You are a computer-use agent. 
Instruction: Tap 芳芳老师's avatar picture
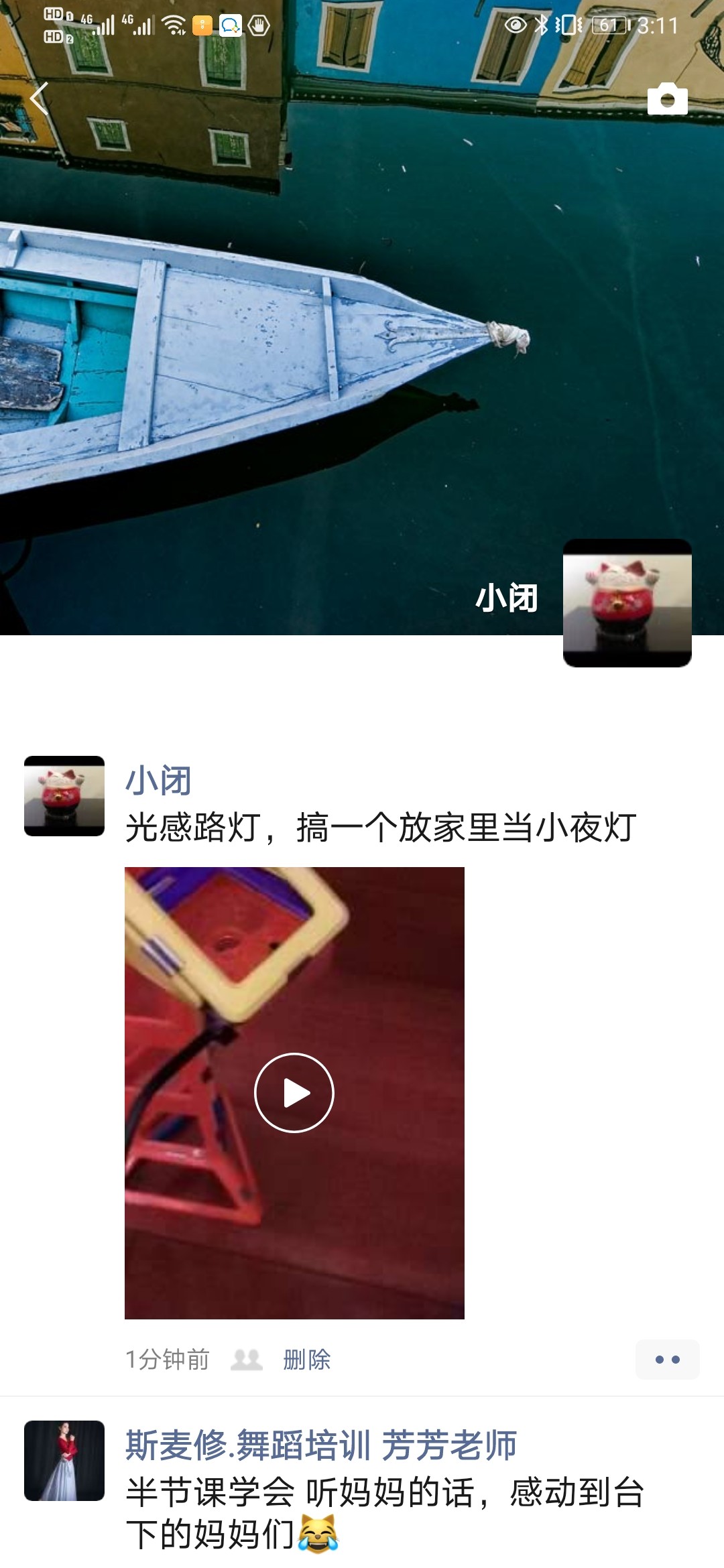click(x=64, y=1461)
